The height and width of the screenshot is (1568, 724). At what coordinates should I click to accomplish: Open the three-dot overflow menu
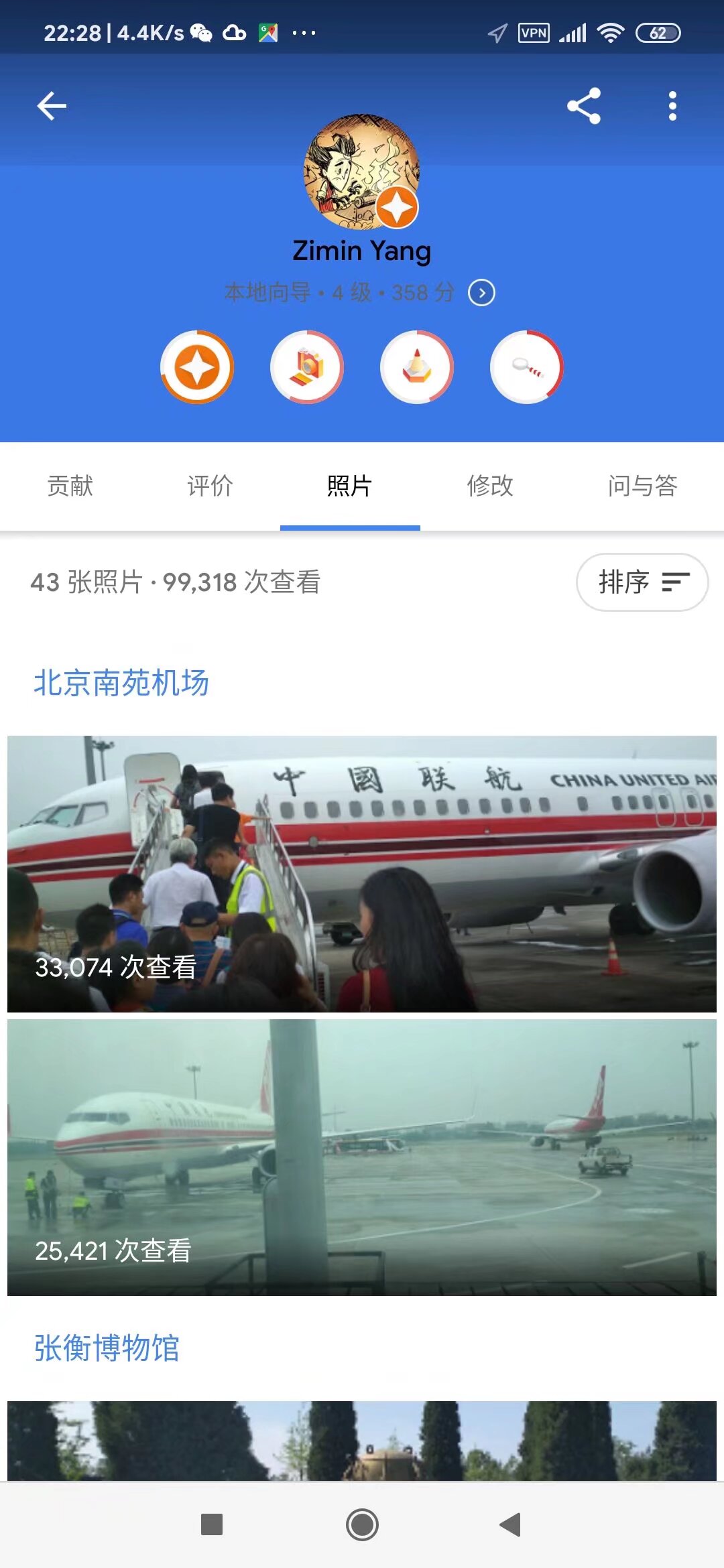click(672, 106)
